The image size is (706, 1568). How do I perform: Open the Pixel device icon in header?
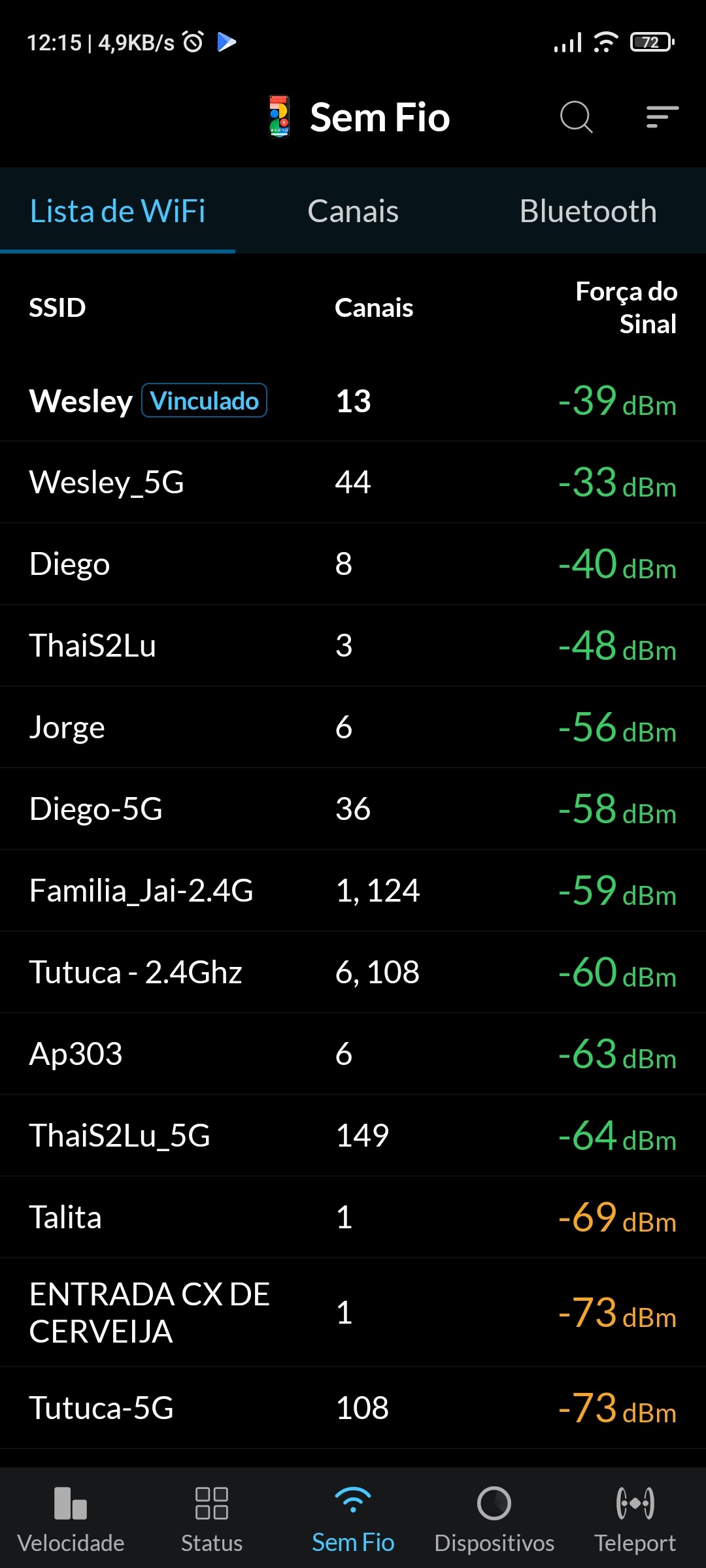click(279, 117)
